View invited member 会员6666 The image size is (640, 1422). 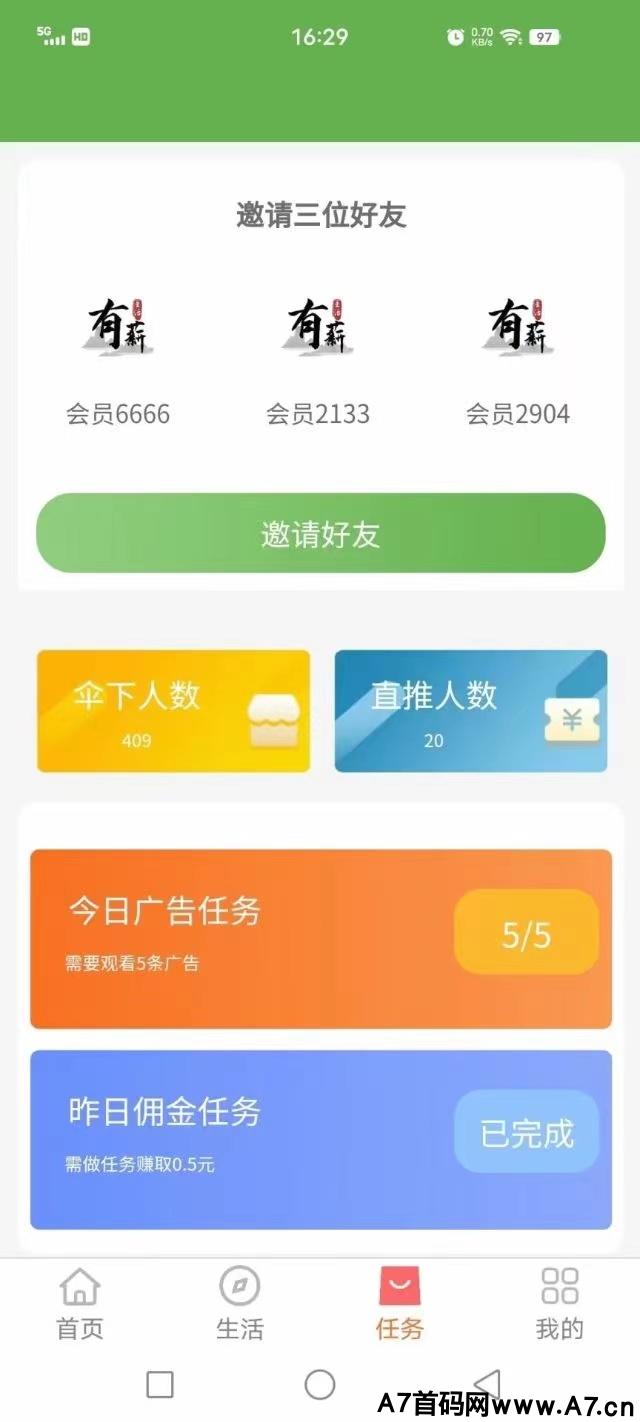118,360
